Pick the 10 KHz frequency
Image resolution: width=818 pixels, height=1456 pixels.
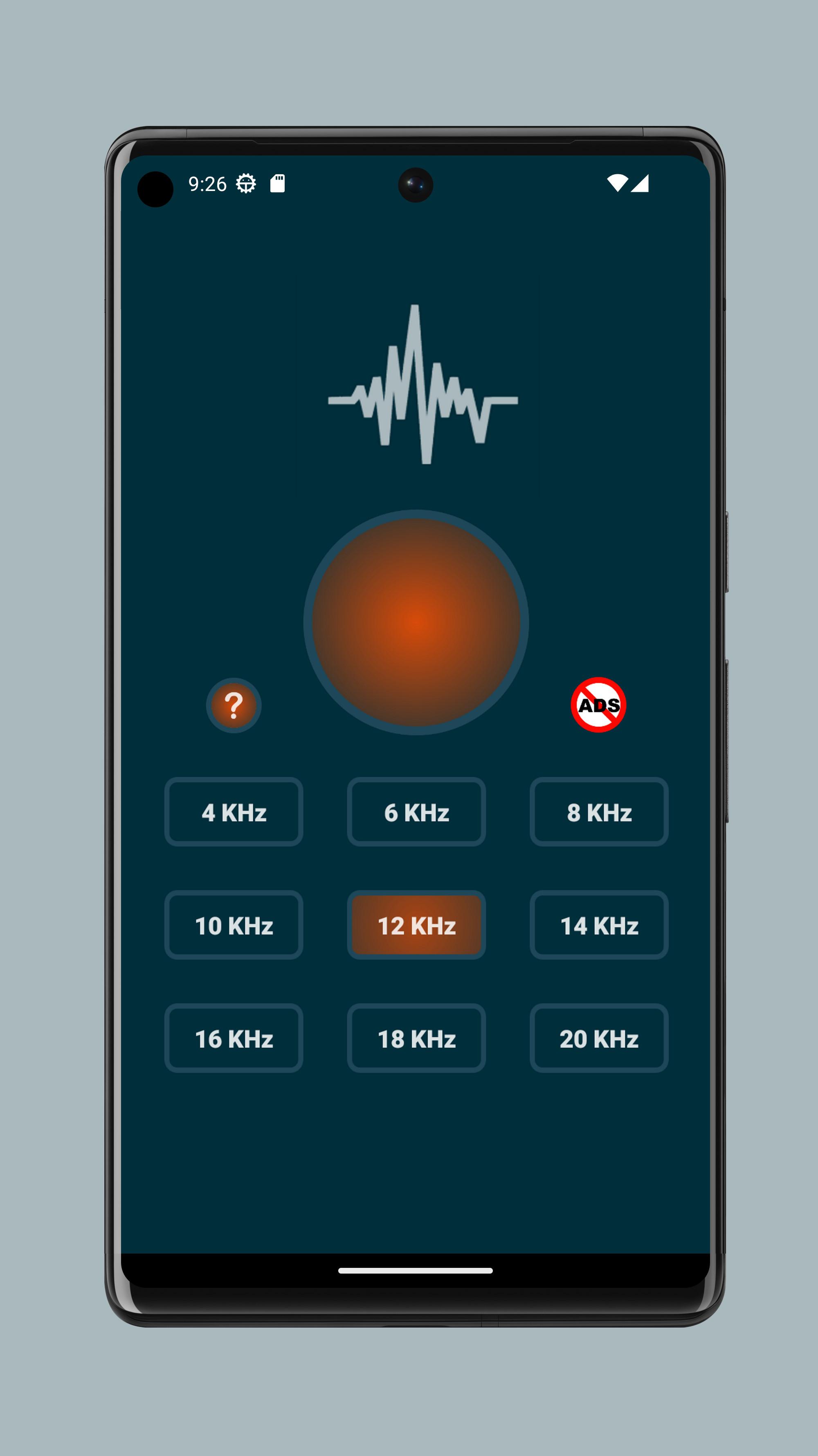(234, 925)
